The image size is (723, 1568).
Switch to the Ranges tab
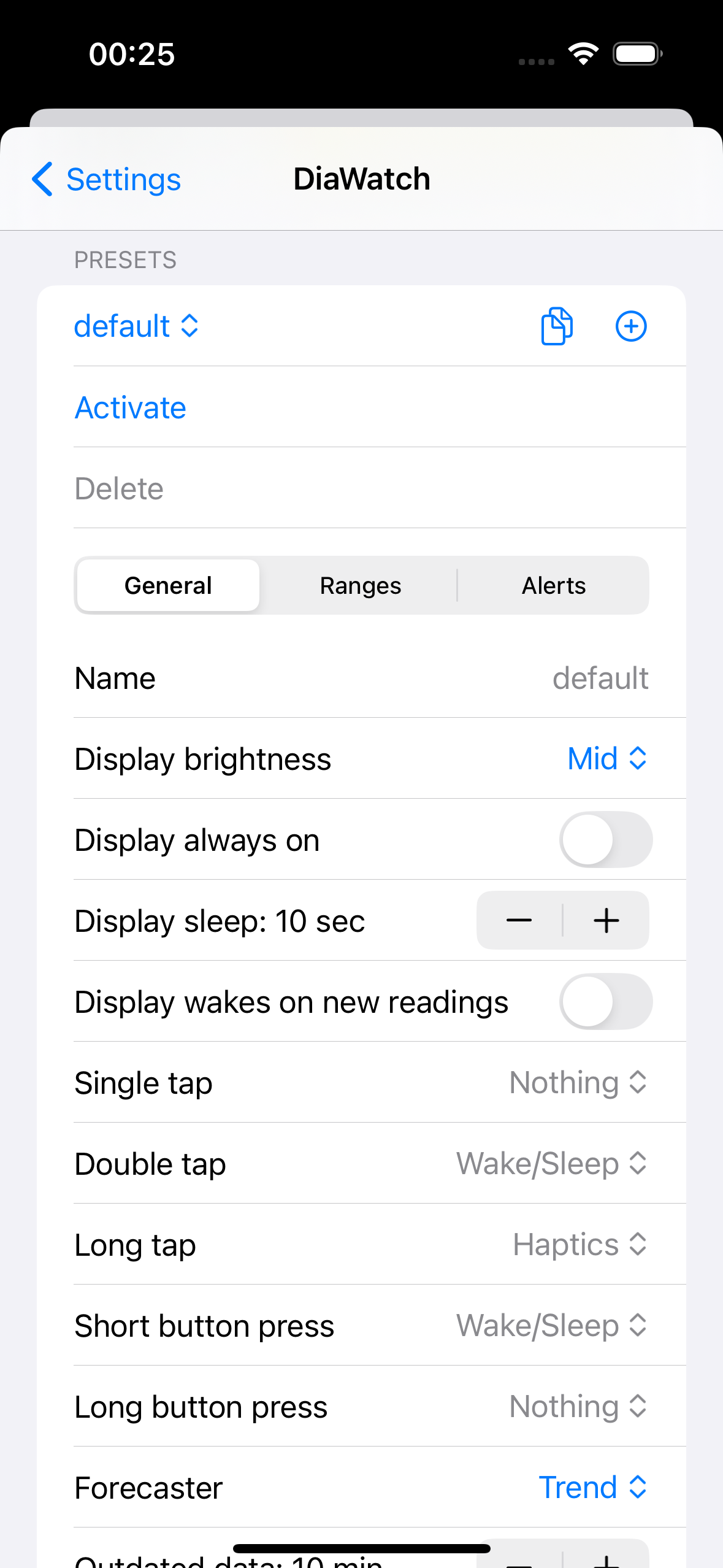coord(361,586)
